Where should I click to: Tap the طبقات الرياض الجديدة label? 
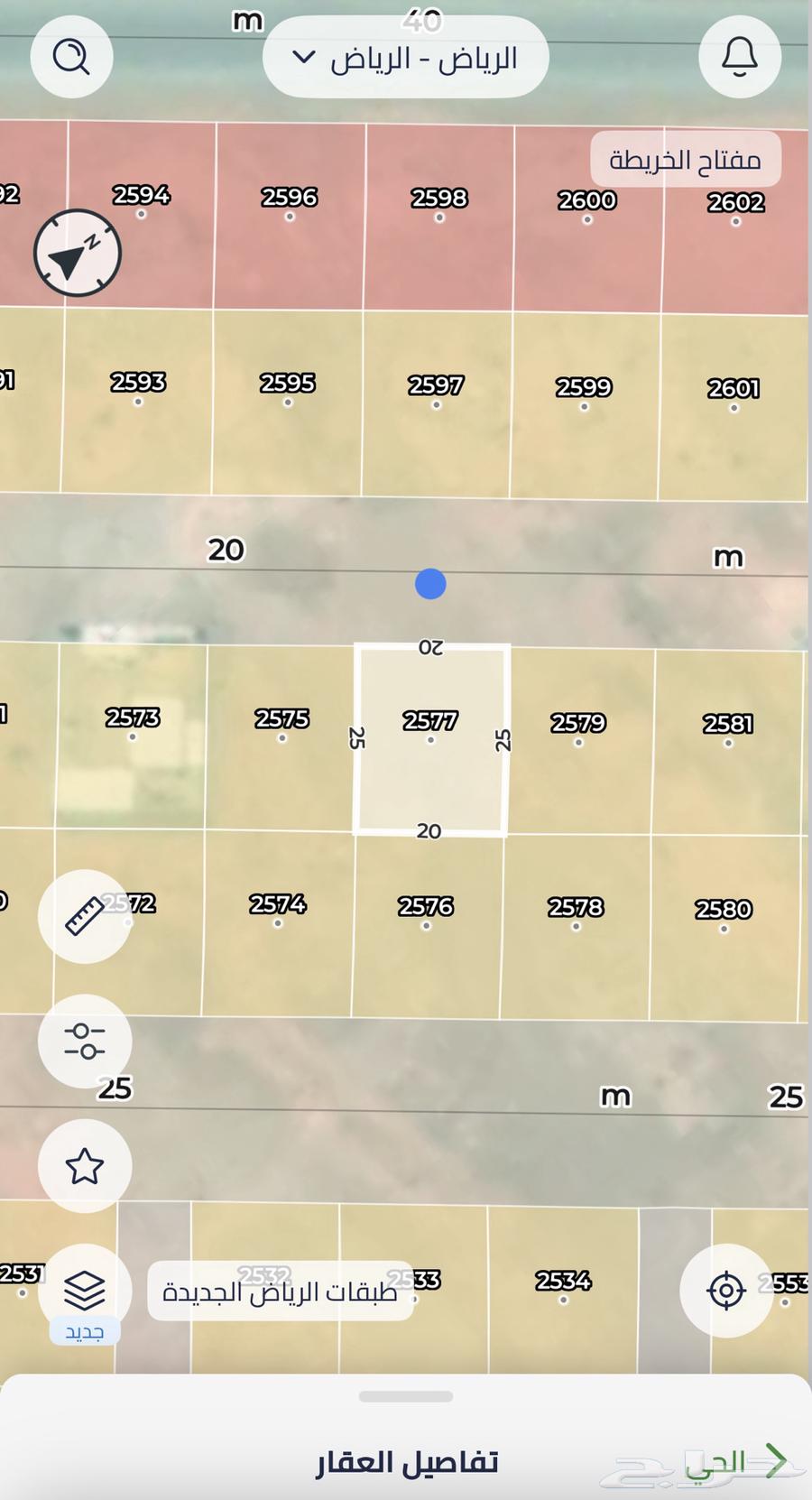(280, 1291)
